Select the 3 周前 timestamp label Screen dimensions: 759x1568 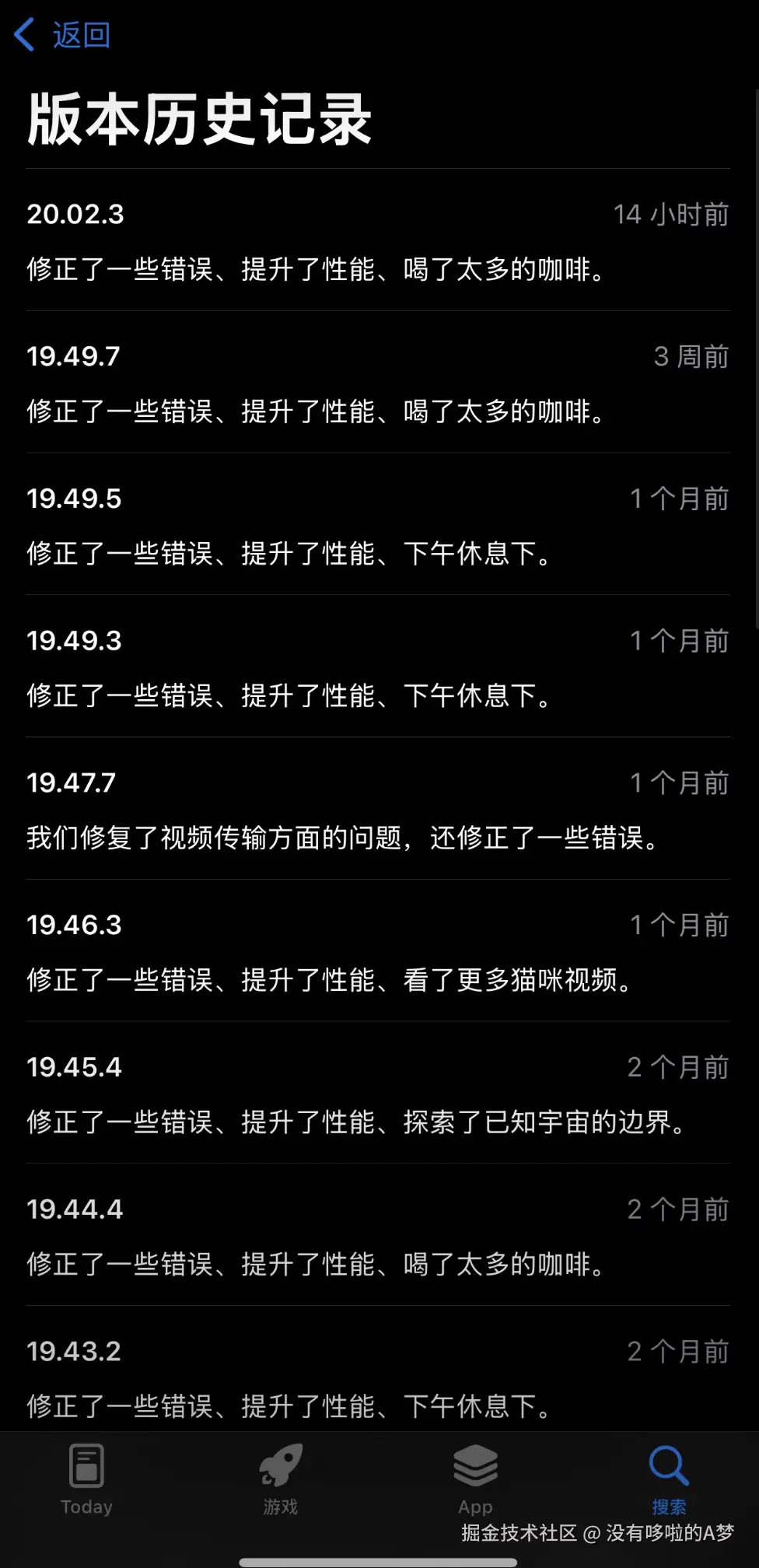[x=691, y=357]
